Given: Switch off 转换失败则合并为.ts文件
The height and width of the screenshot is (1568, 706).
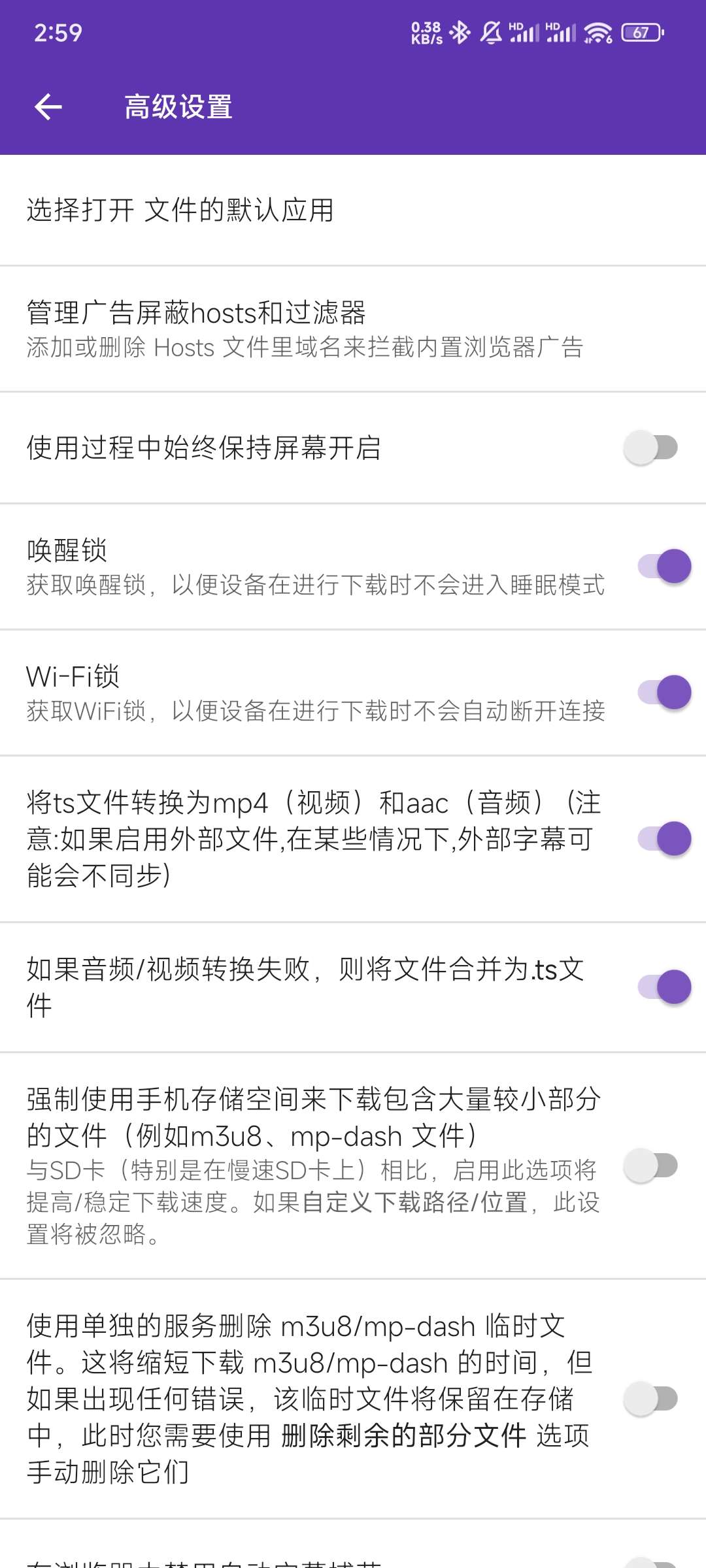Looking at the screenshot, I should tap(664, 987).
